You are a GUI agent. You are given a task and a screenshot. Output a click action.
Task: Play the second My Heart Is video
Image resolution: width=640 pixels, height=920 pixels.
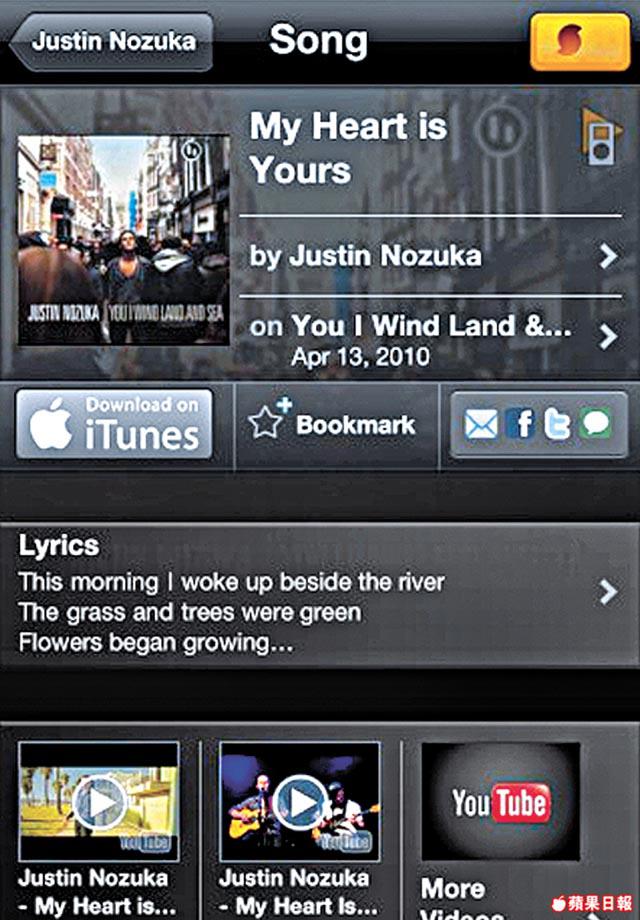(299, 801)
